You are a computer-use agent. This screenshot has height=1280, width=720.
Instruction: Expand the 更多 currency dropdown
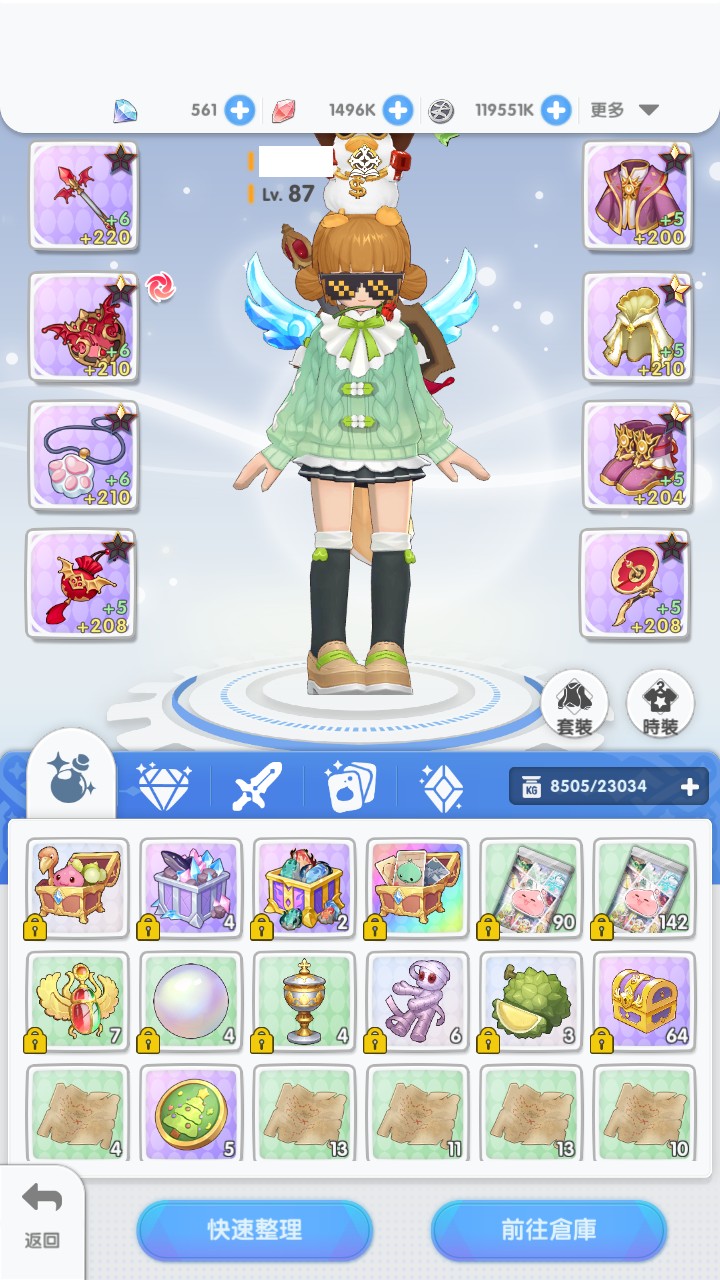[x=625, y=110]
